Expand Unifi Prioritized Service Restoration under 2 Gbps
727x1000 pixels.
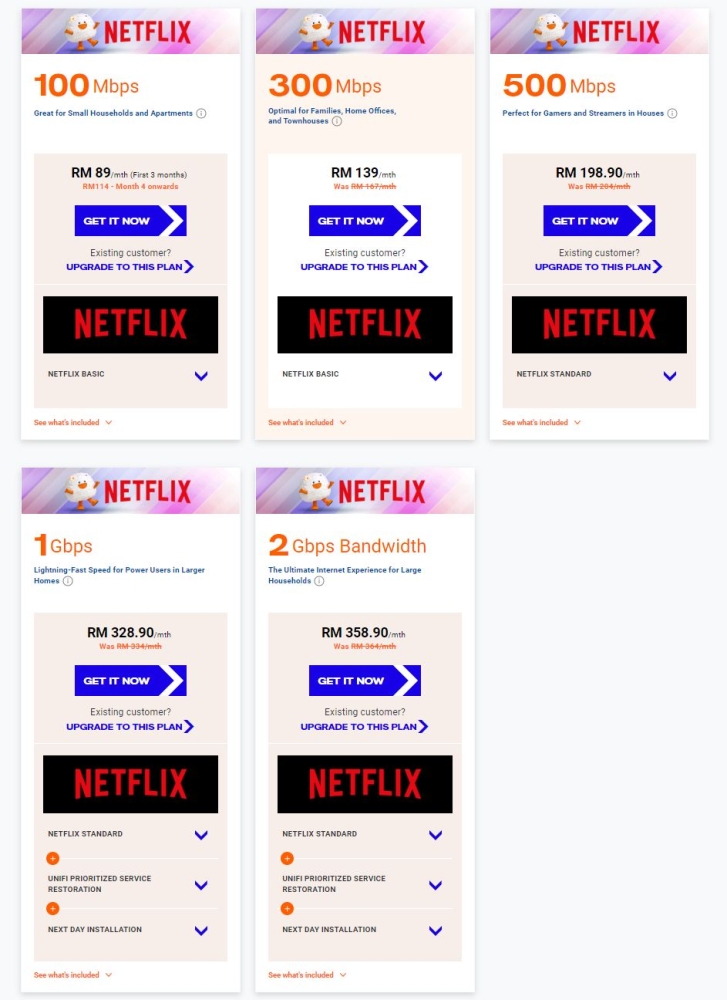pos(435,885)
